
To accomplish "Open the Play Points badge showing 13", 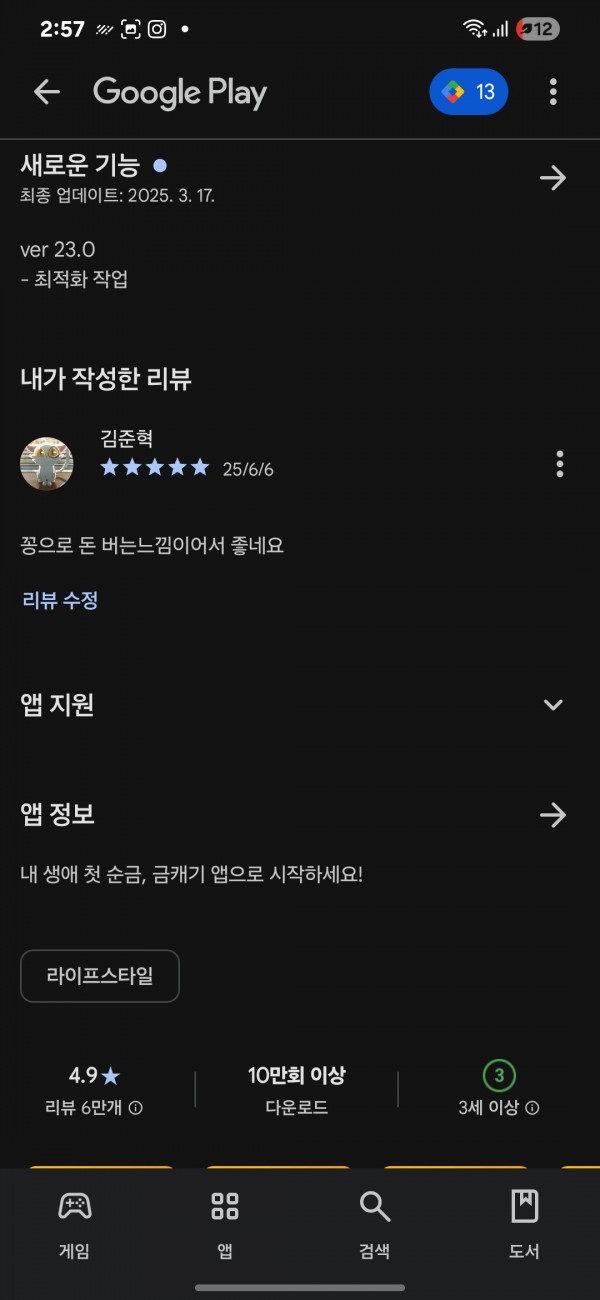I will pos(469,92).
